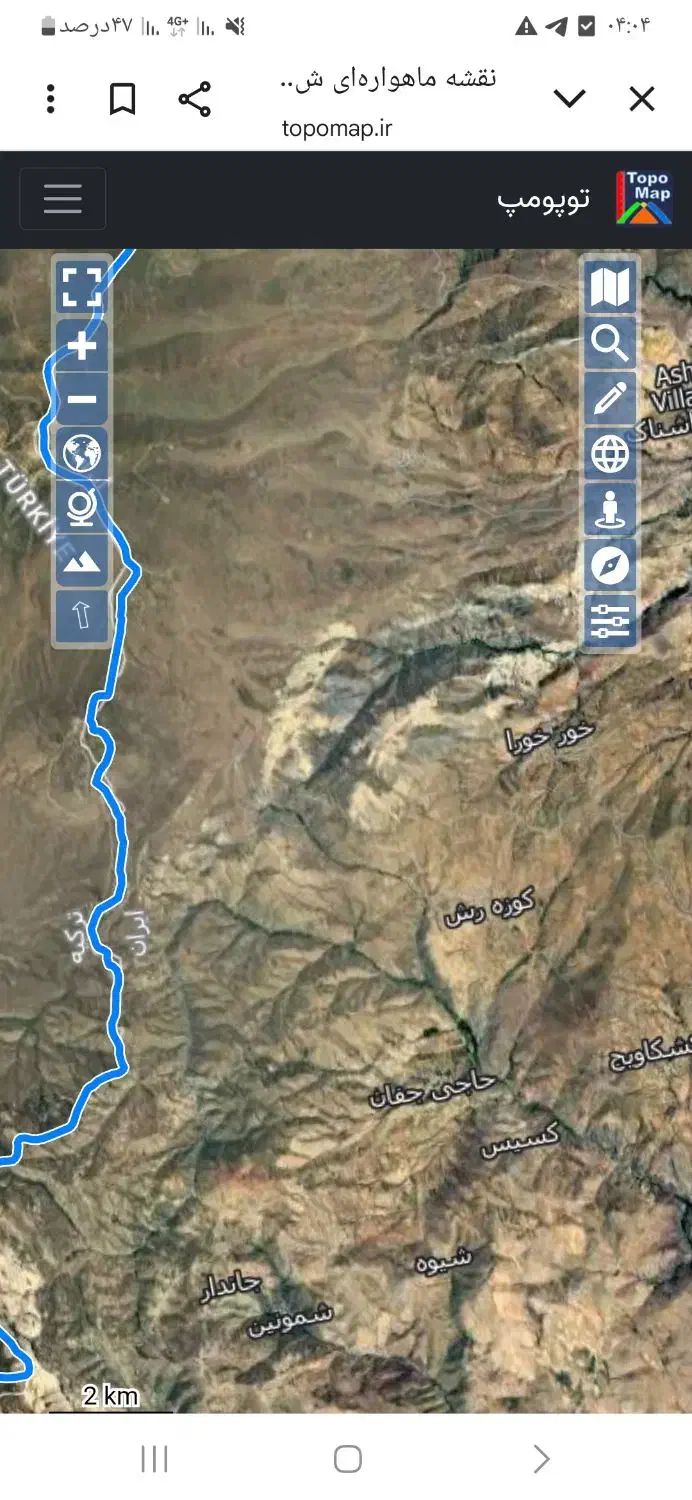Show my location on map
The height and width of the screenshot is (1500, 692).
610,510
